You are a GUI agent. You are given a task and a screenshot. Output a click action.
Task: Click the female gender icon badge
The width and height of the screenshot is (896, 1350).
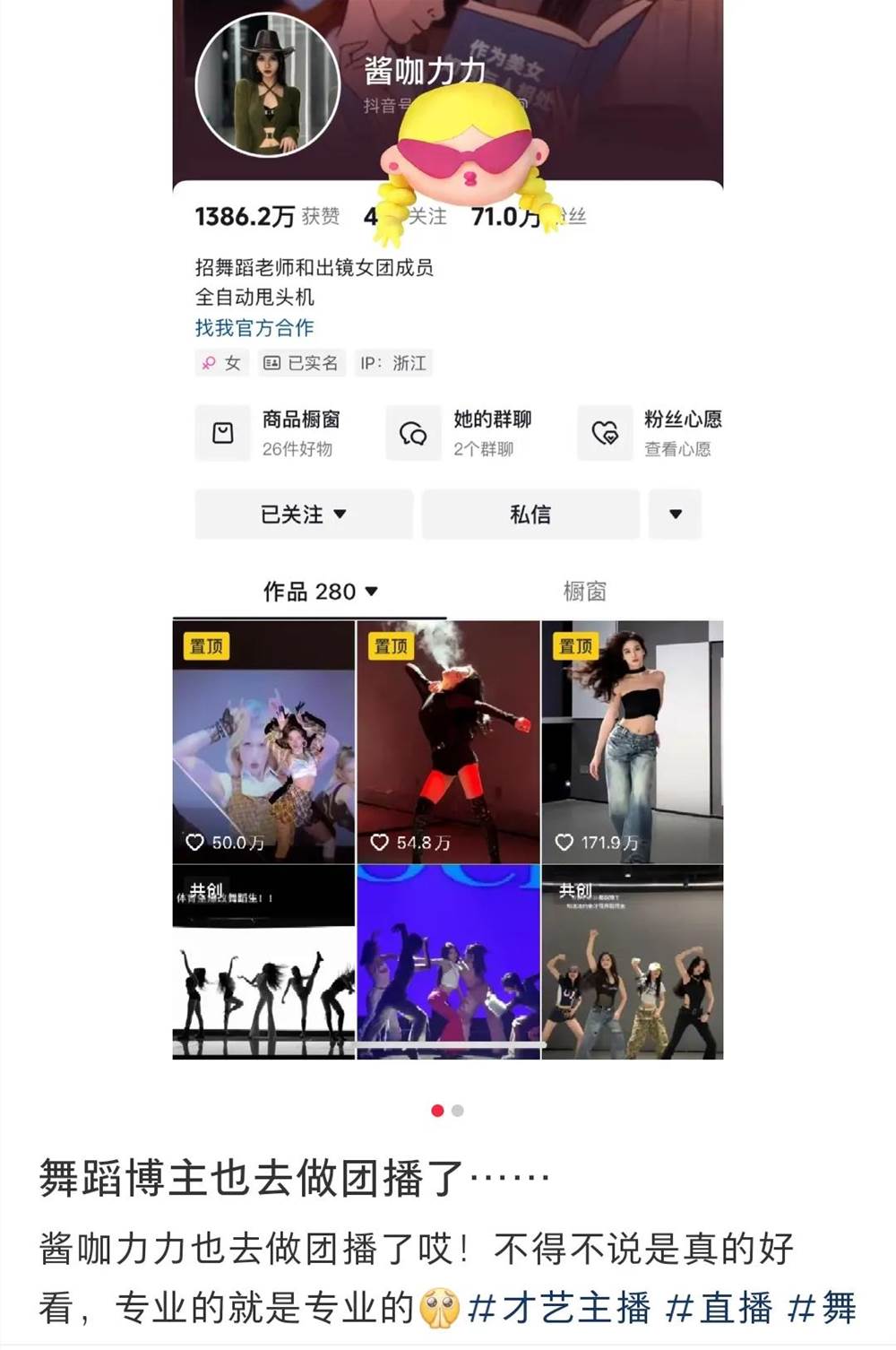tap(207, 364)
